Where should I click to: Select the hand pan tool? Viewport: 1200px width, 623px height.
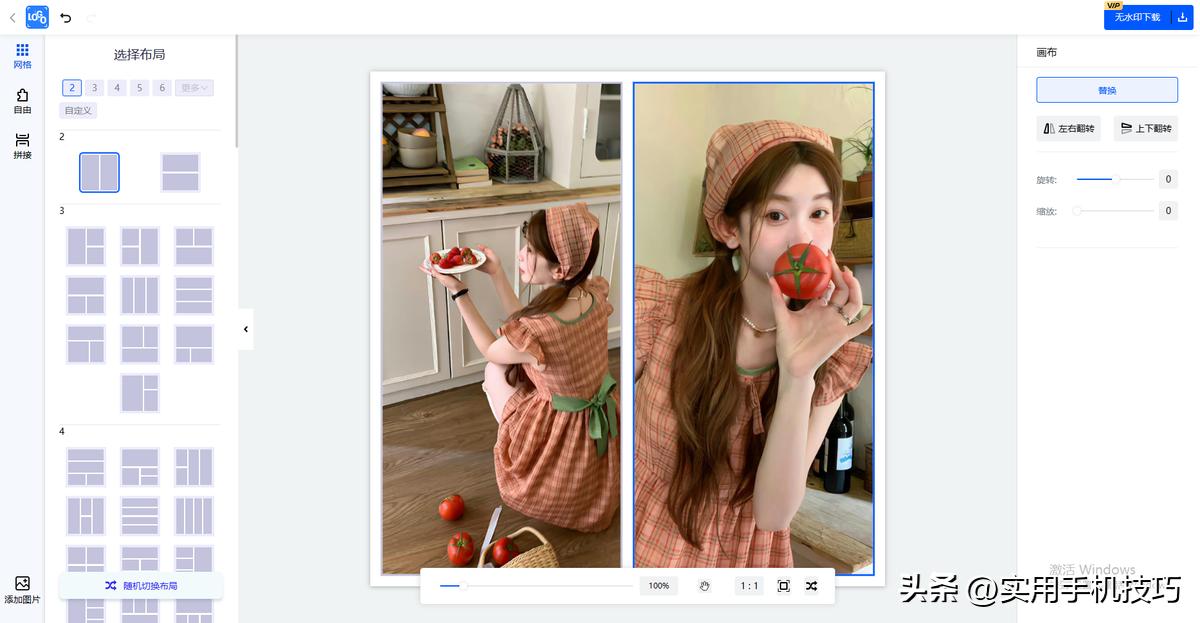point(704,586)
